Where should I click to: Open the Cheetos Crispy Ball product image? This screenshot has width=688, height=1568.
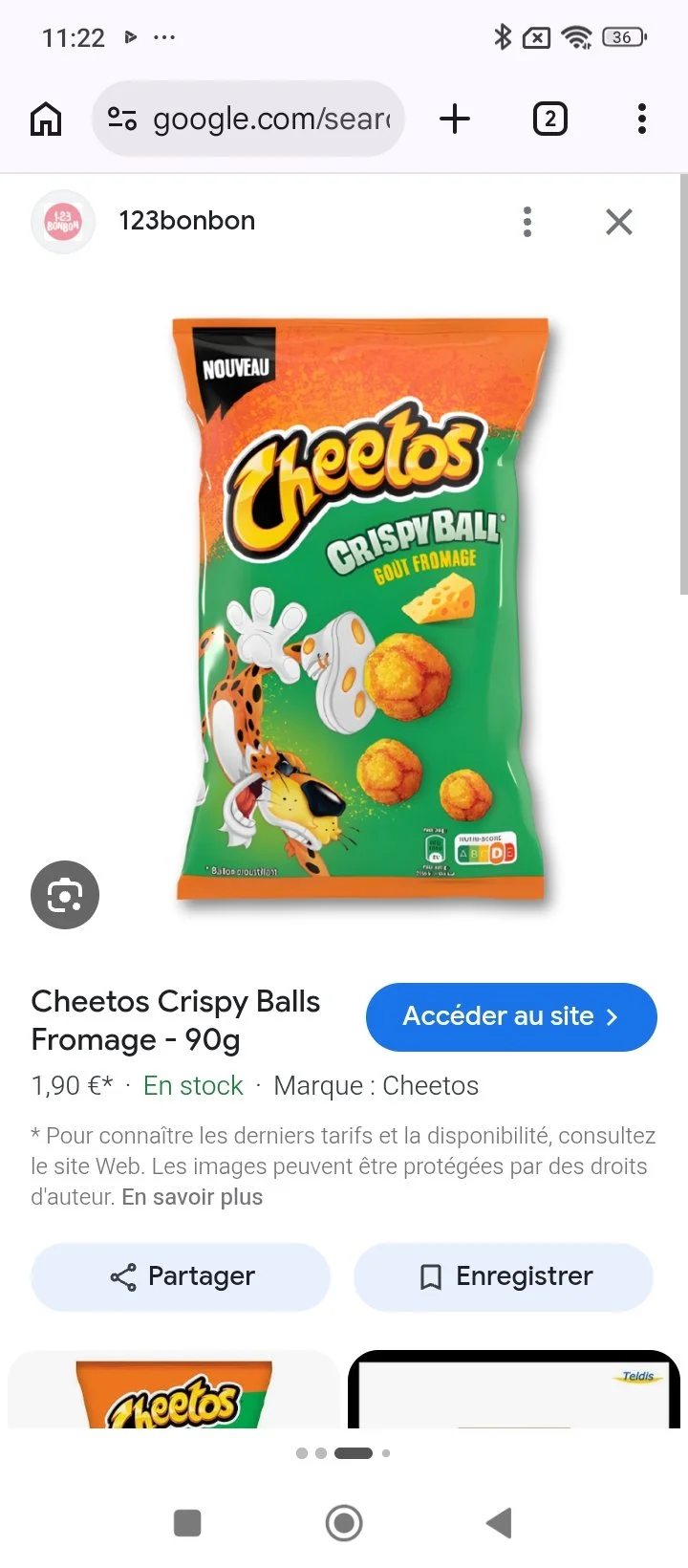tap(361, 608)
